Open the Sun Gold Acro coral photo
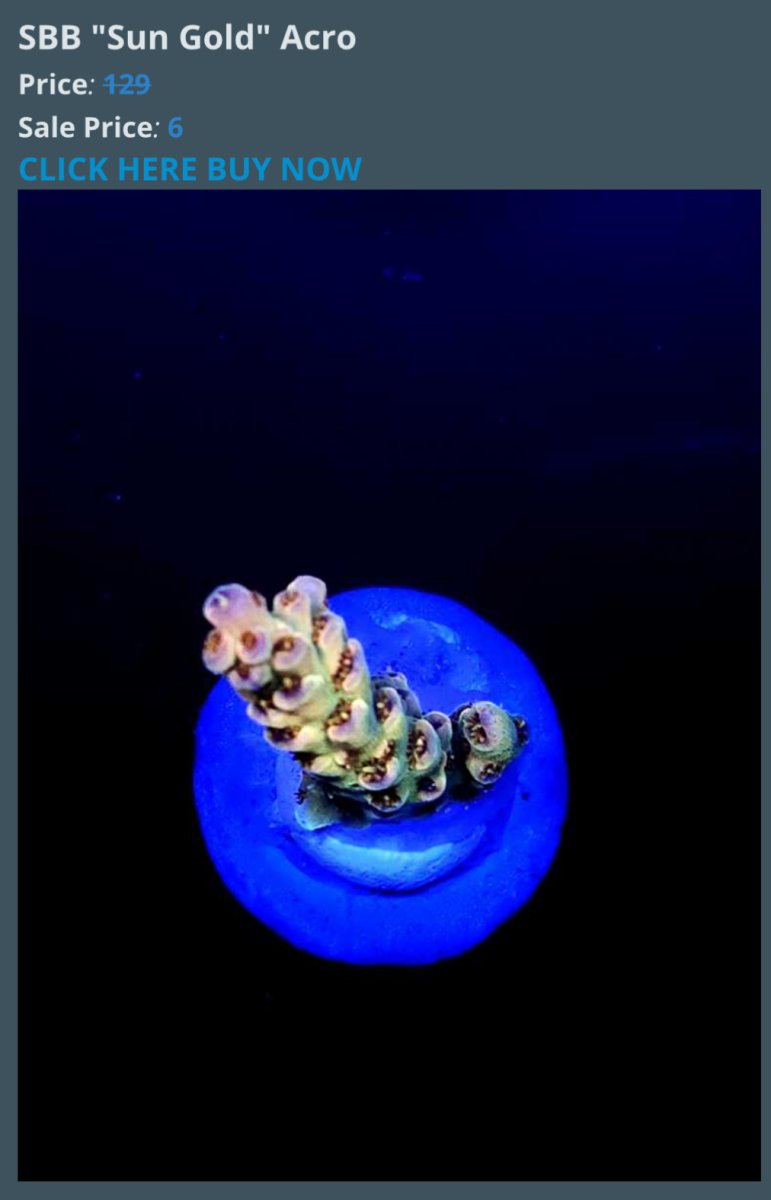771x1200 pixels. [x=389, y=685]
